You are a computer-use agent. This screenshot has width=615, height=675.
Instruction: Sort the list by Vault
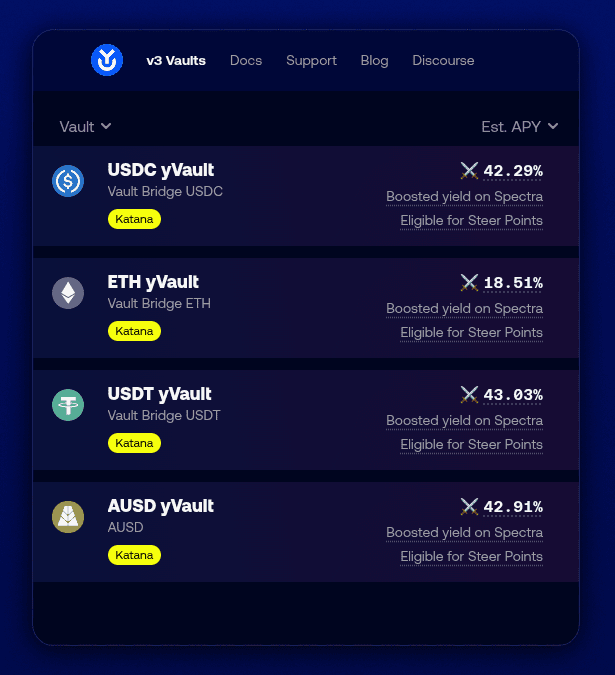coord(85,126)
